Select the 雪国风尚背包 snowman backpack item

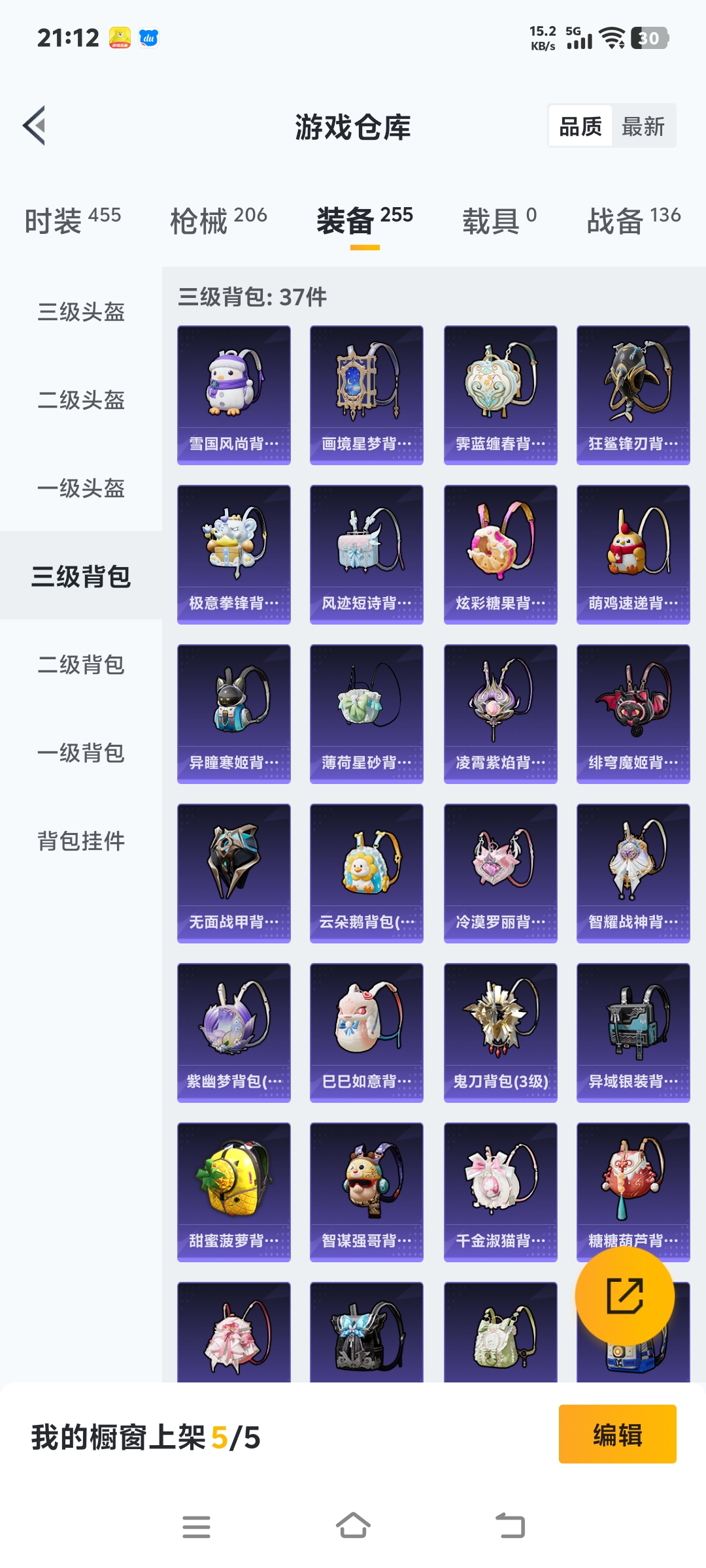[x=233, y=392]
